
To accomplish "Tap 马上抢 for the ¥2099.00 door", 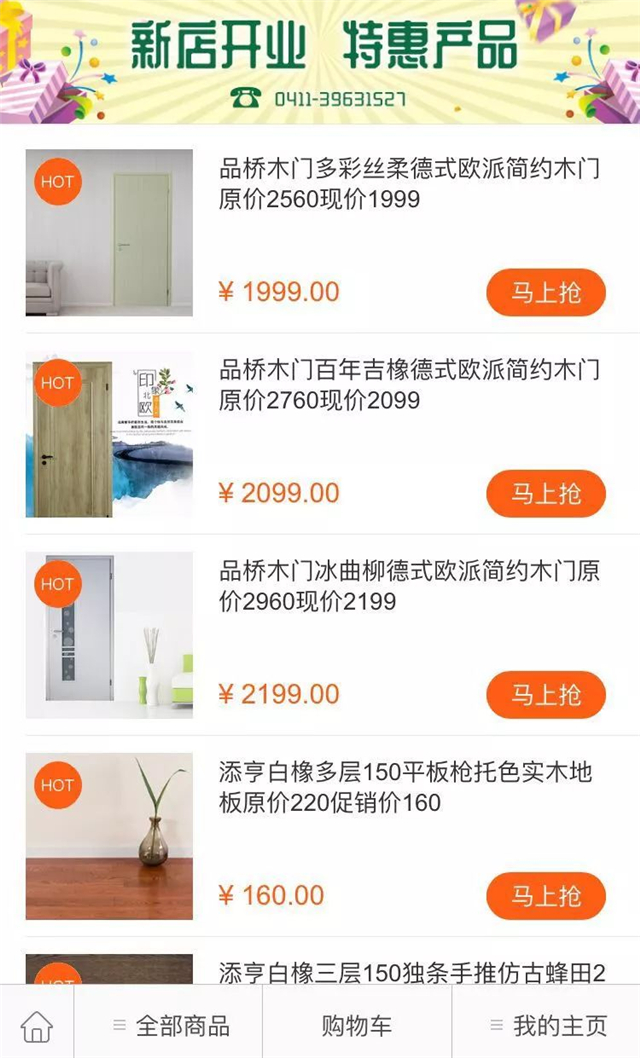I will pos(546,493).
